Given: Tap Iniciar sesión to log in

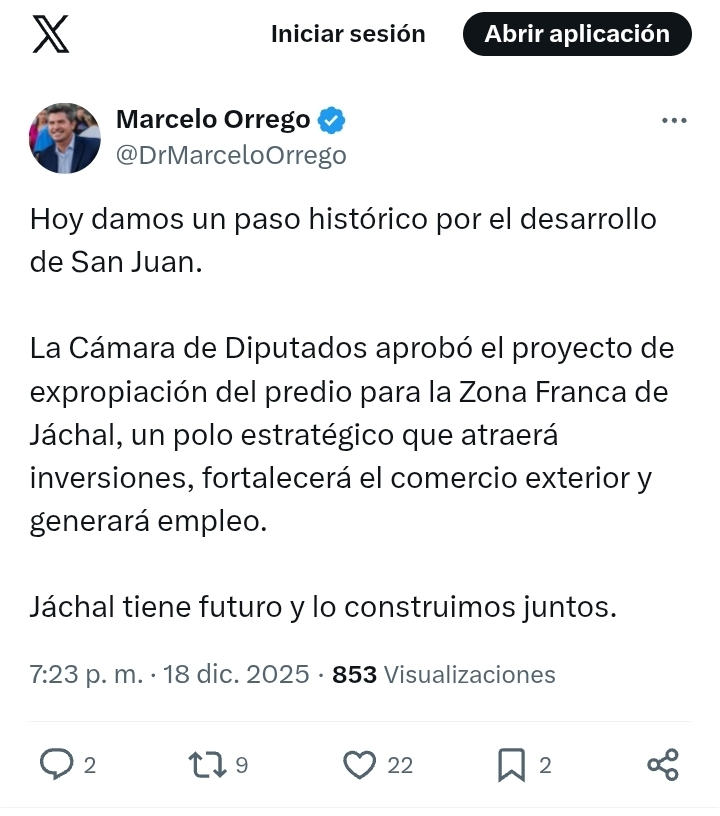Looking at the screenshot, I should 348,34.
